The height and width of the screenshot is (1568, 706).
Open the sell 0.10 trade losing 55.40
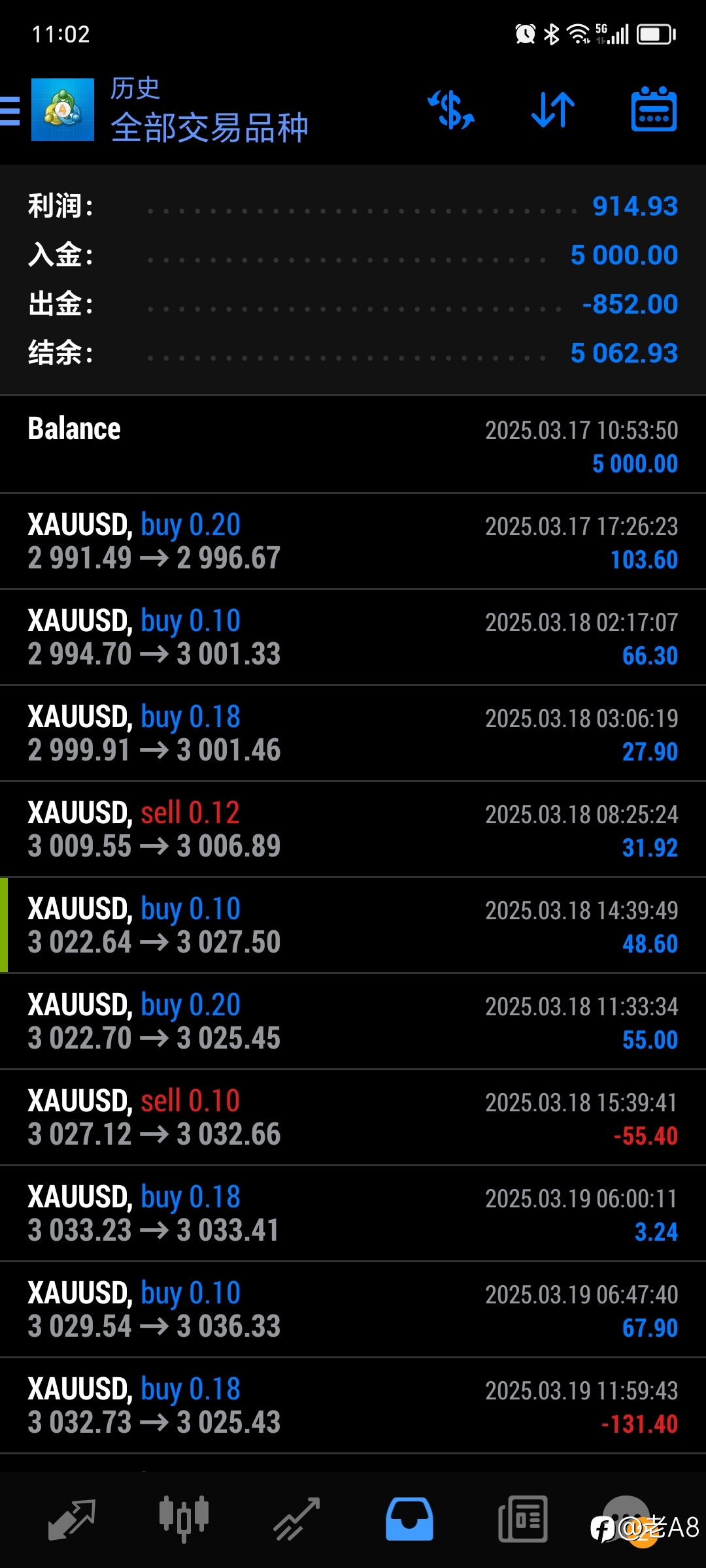point(353,1118)
